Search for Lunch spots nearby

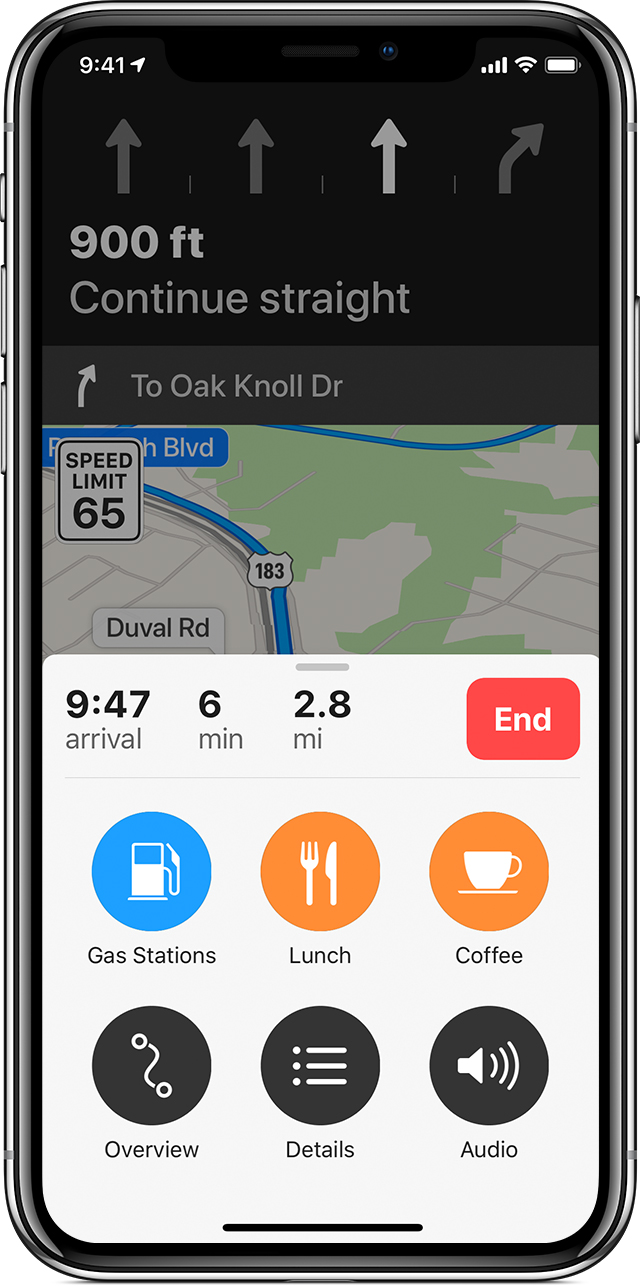point(320,871)
